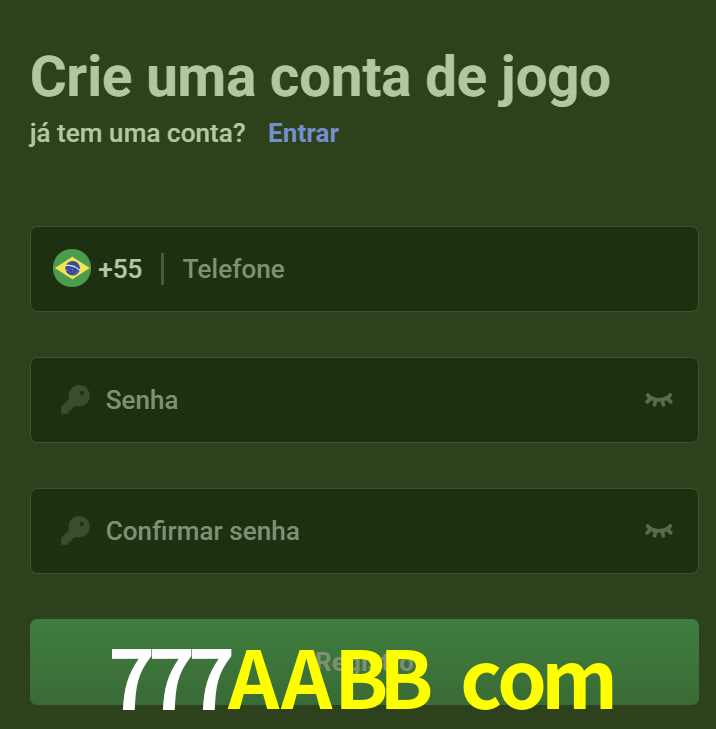The height and width of the screenshot is (729, 716).
Task: Tap the Entrar link to log in
Action: (x=303, y=133)
